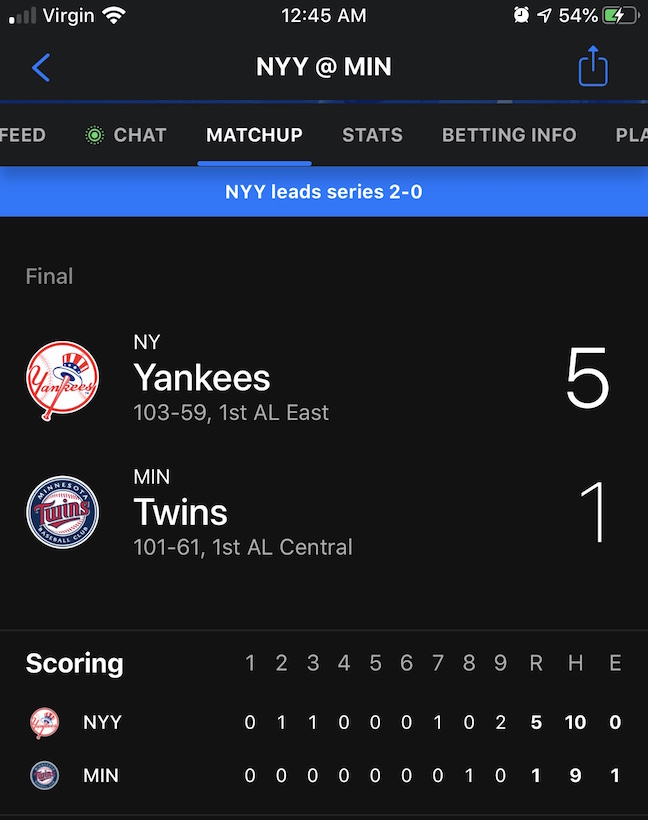Share the NYY @ MIN game
Image resolution: width=648 pixels, height=820 pixels.
tap(593, 67)
